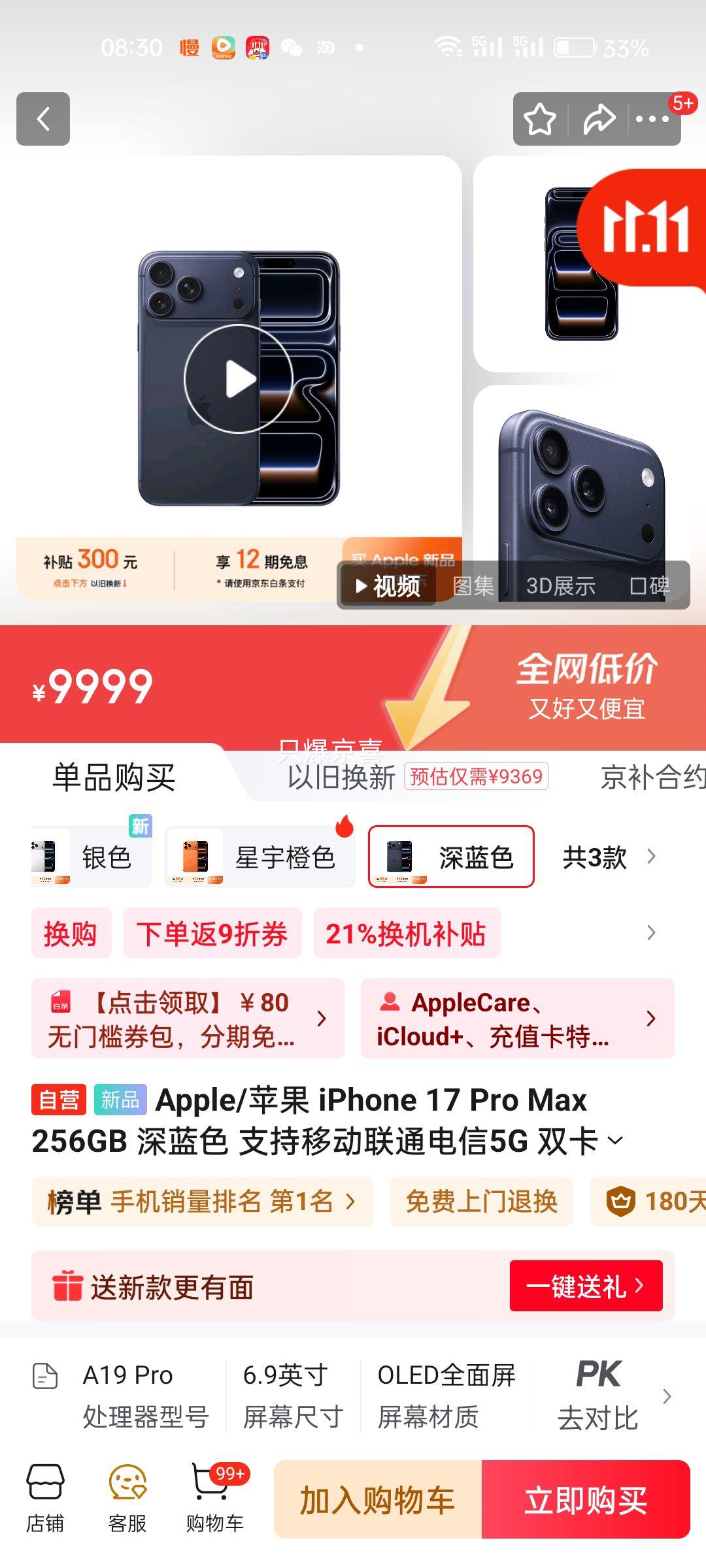
Task: Open the 口碑 reviews tab
Action: tap(648, 586)
